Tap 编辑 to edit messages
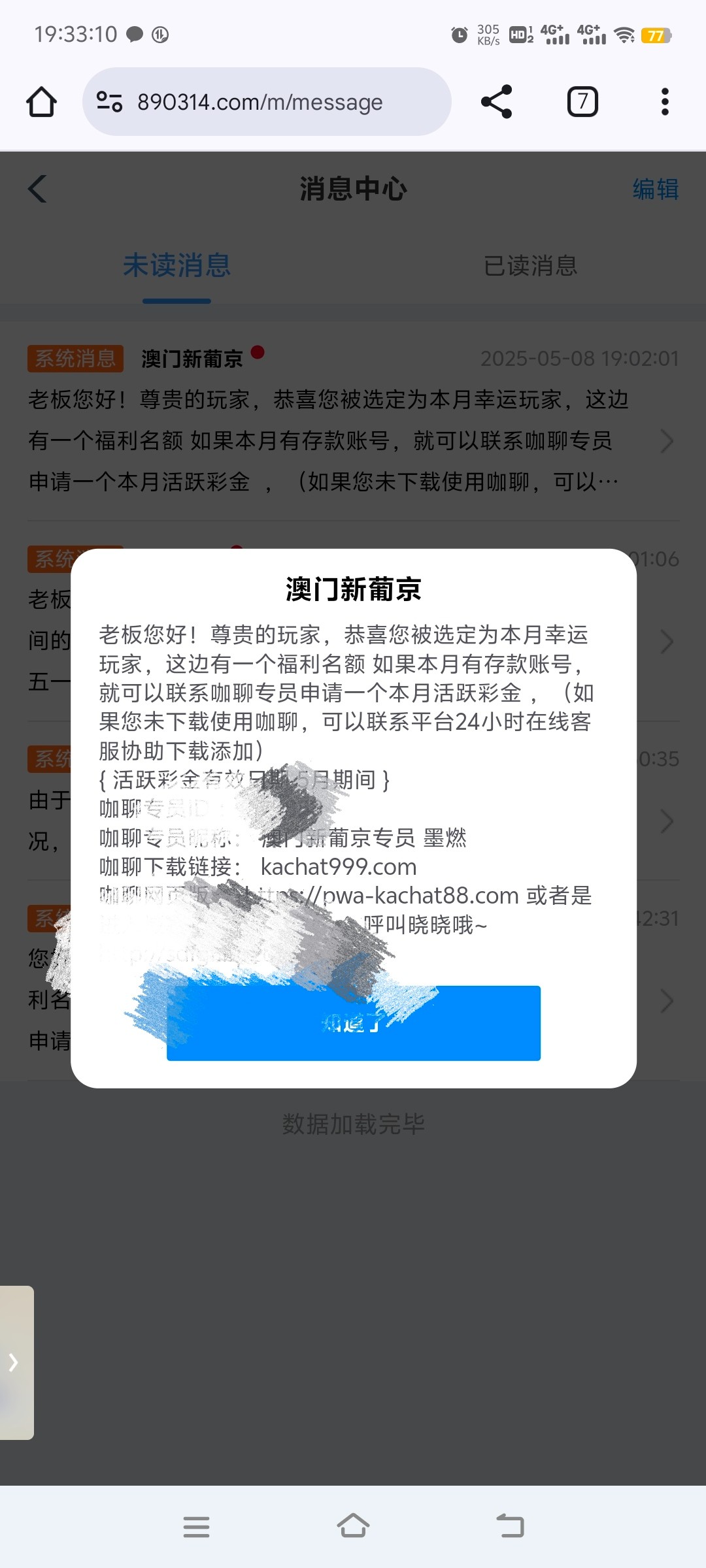Screen dimensions: 706x1568 click(655, 189)
